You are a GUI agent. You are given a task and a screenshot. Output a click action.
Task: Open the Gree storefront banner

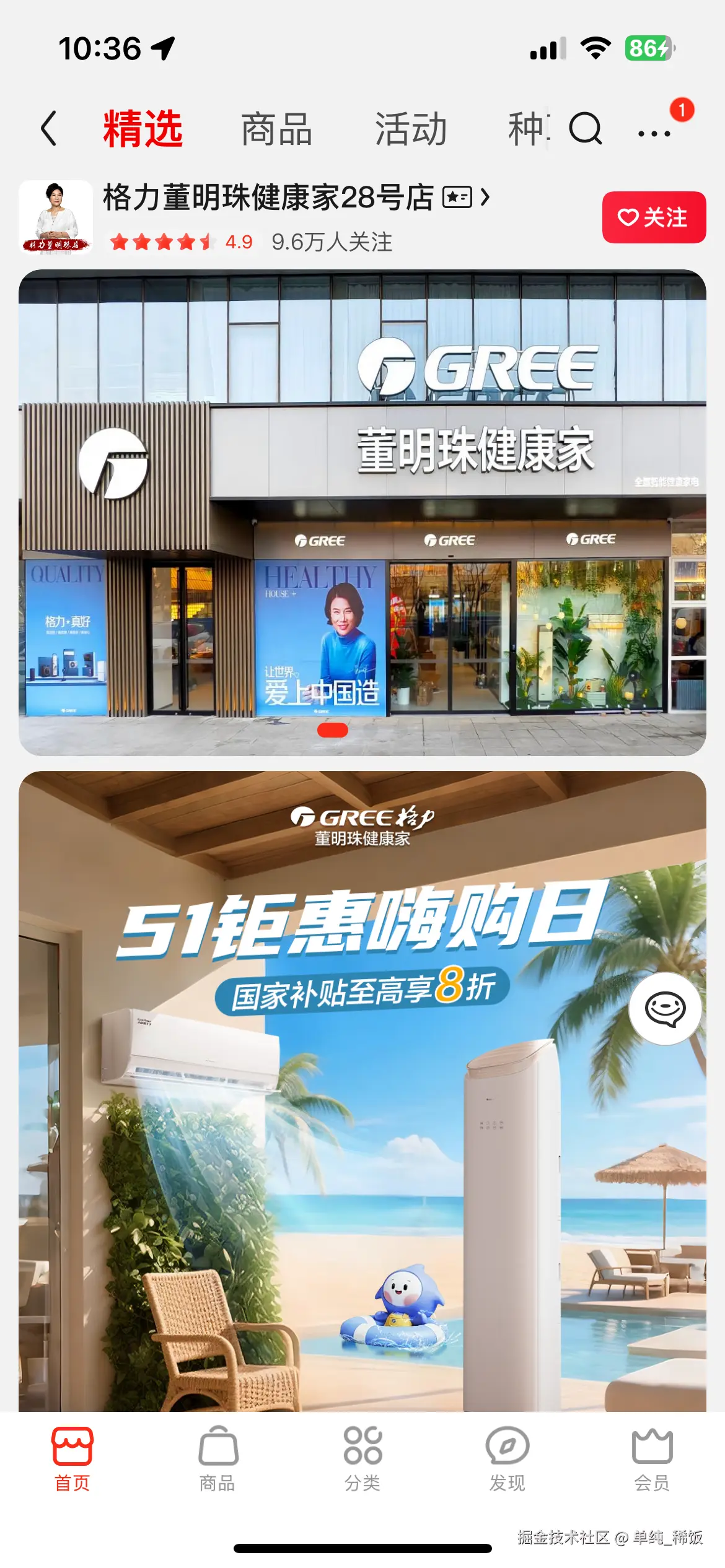click(362, 512)
